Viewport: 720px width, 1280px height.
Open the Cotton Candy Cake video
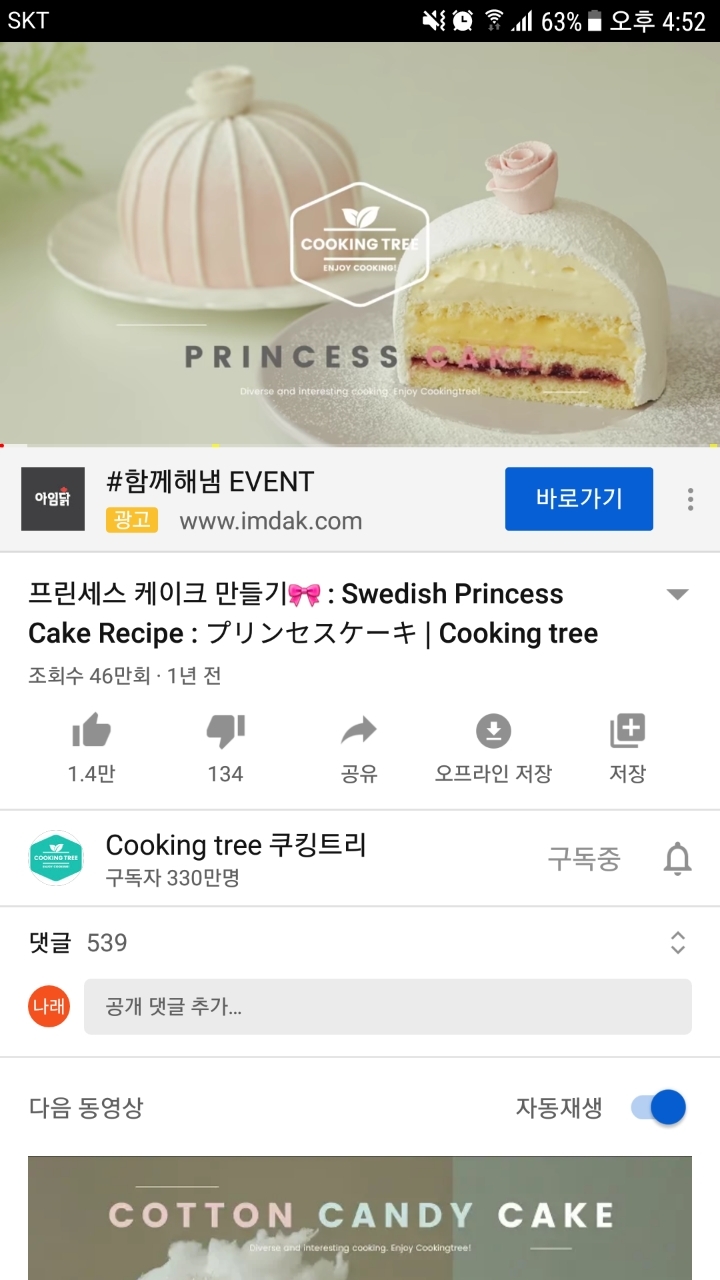pyautogui.click(x=360, y=1218)
